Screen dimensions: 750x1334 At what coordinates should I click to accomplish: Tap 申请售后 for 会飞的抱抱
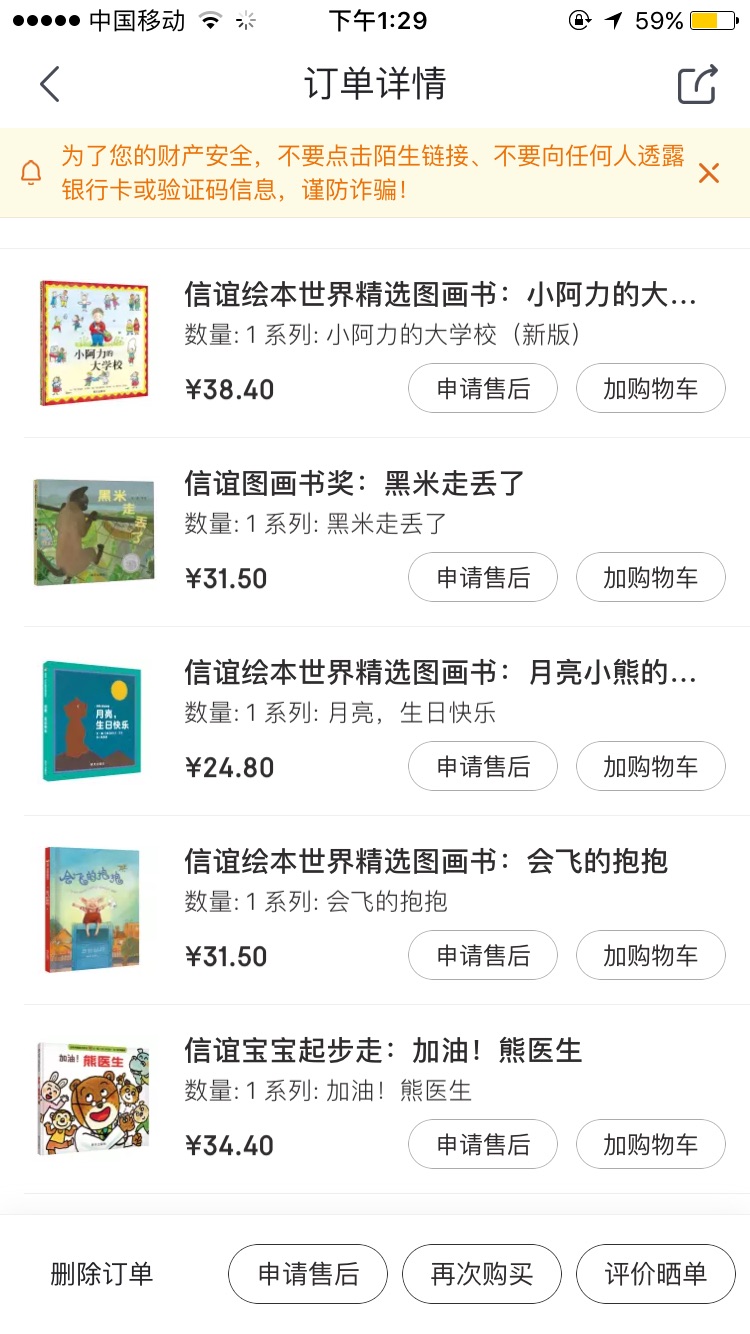[x=483, y=955]
